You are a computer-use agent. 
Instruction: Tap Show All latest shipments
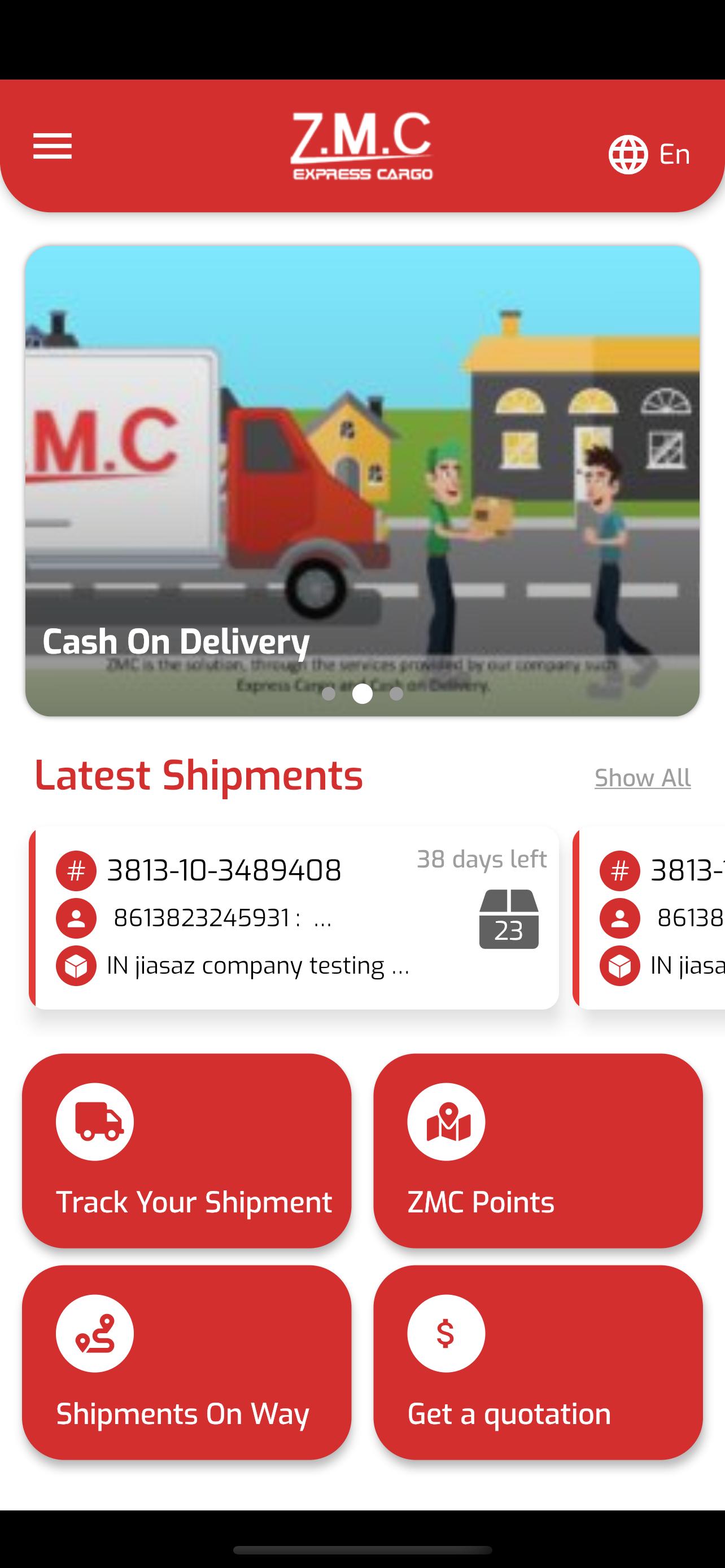point(642,777)
